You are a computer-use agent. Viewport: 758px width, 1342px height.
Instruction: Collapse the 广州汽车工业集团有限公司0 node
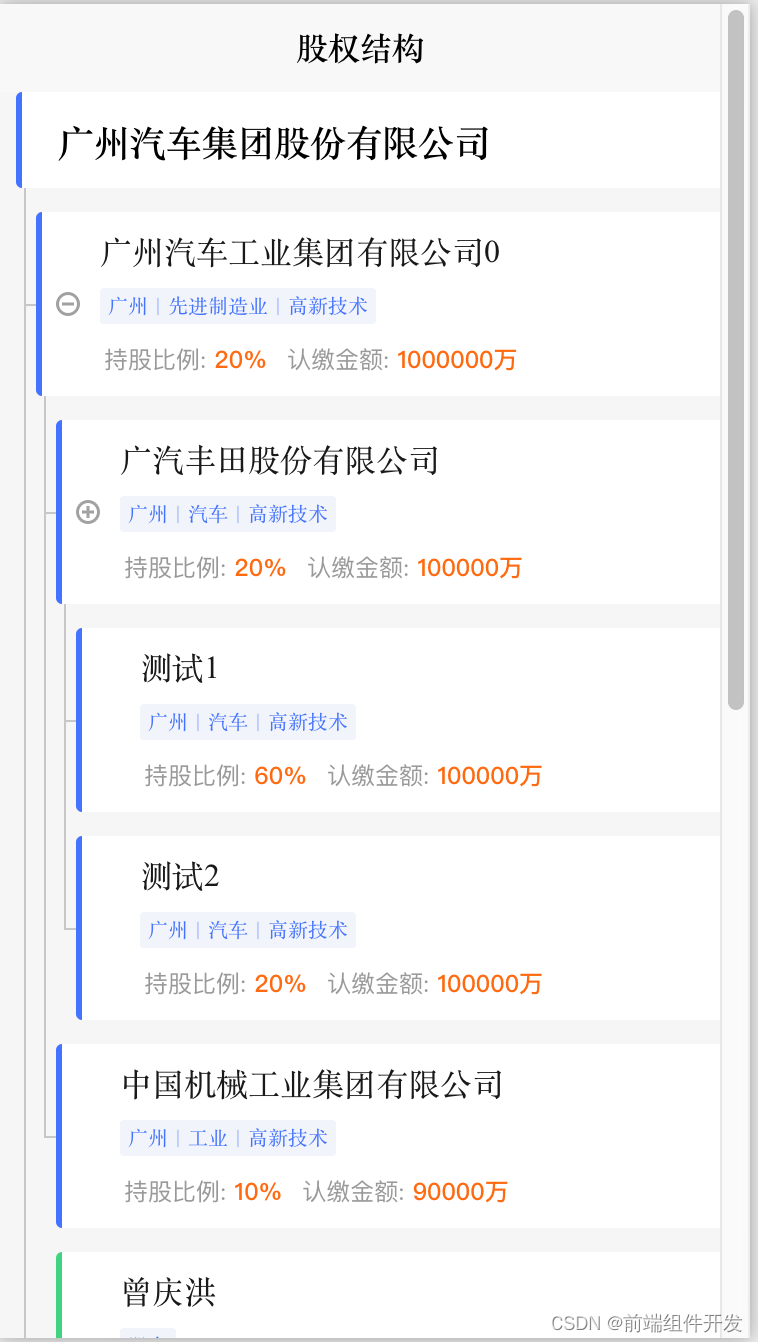tap(68, 304)
